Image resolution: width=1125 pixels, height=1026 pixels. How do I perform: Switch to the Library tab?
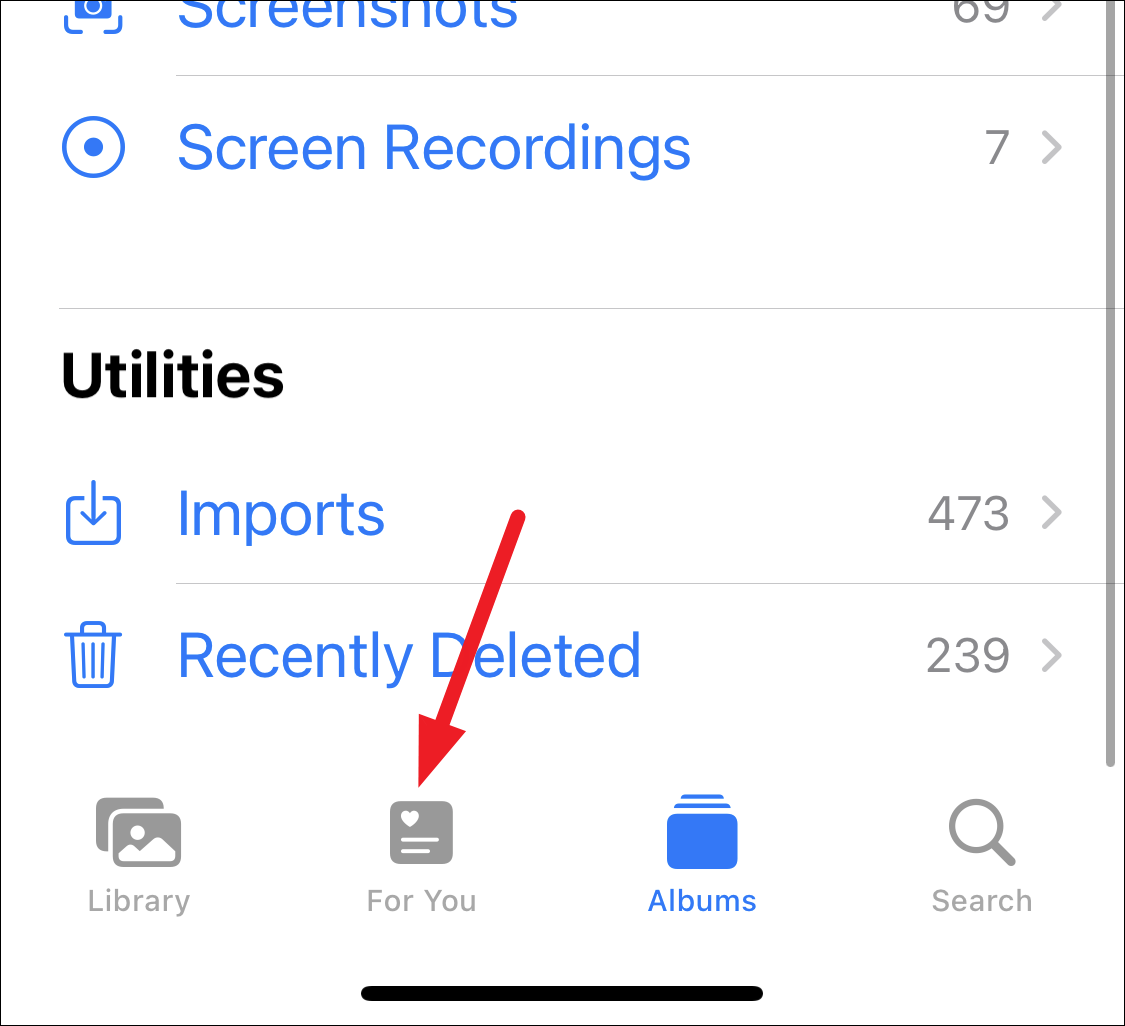click(x=138, y=855)
